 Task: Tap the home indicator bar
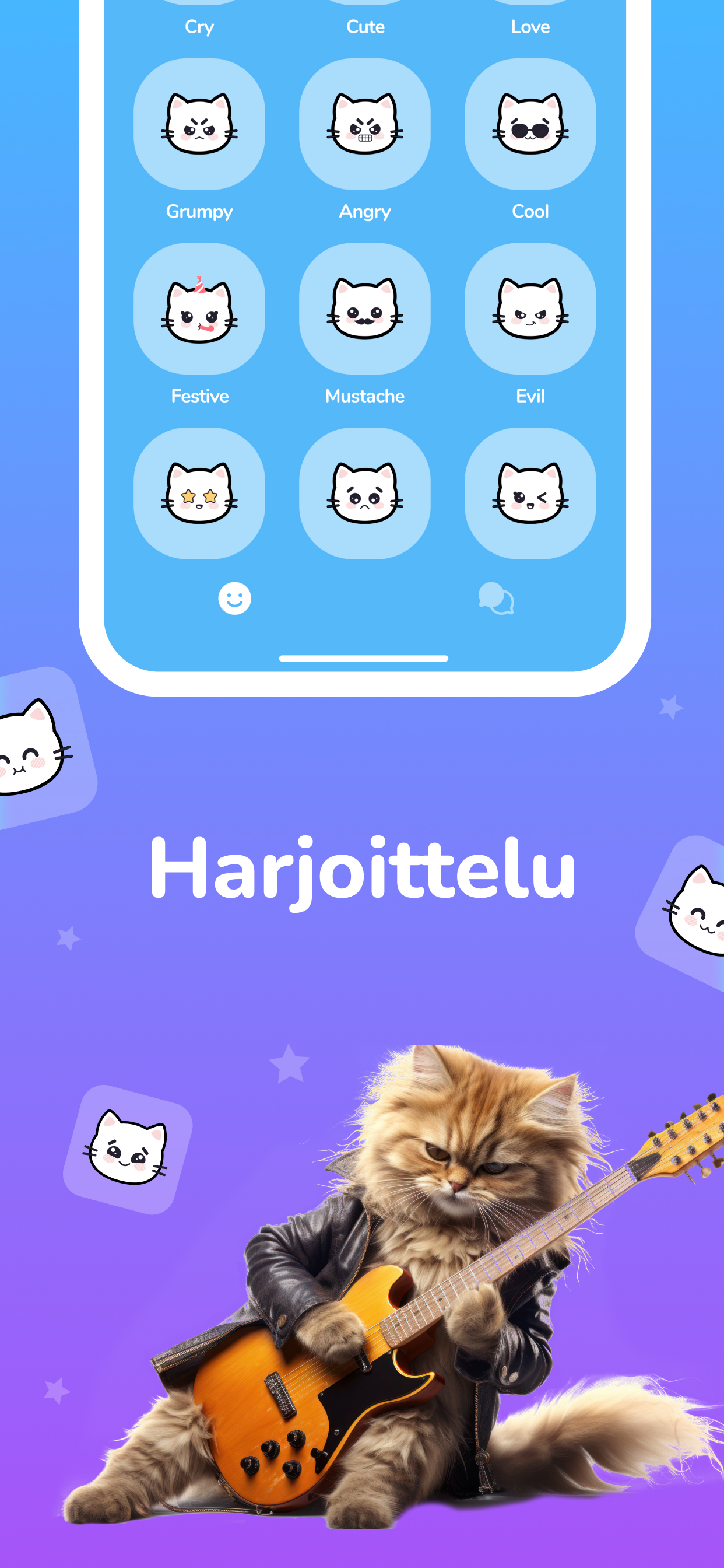pos(362,658)
